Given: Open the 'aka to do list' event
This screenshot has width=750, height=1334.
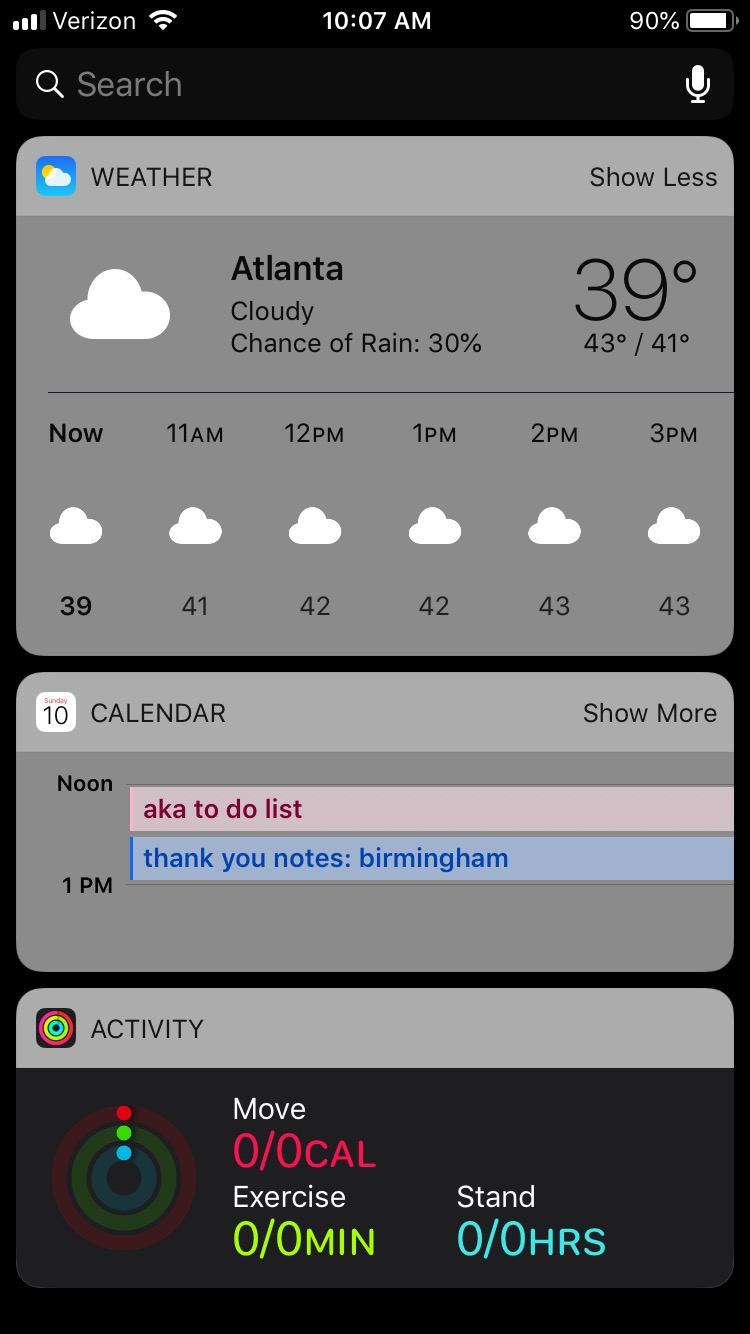Looking at the screenshot, I should click(430, 809).
